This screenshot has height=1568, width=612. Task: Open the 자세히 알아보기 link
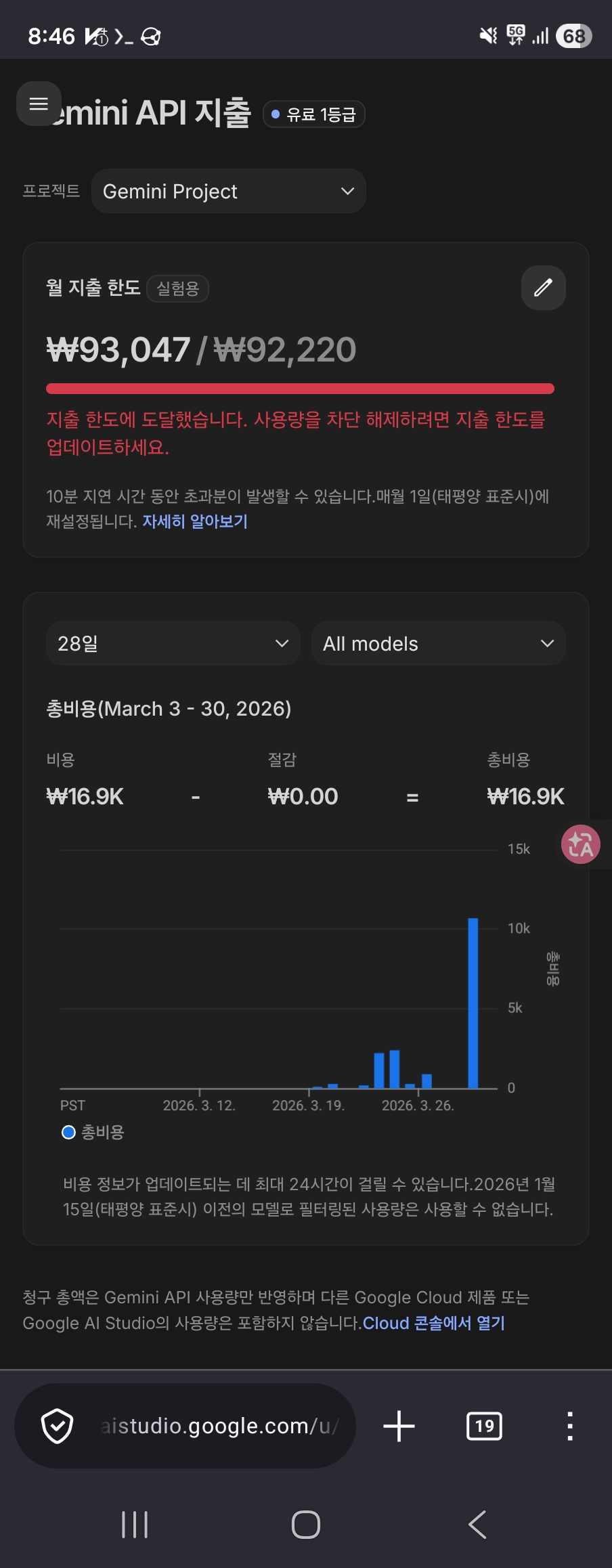pyautogui.click(x=194, y=521)
